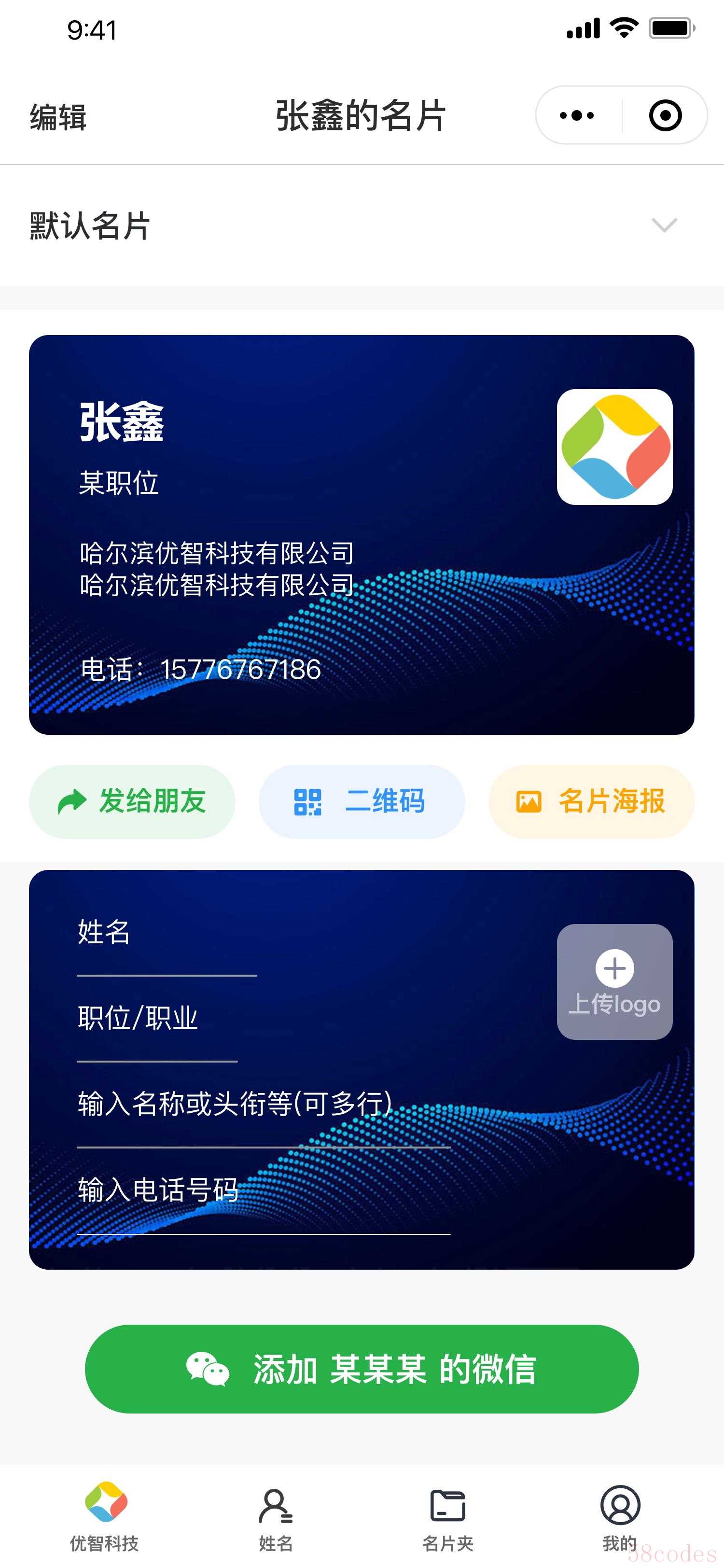Upload a logo via 上传logo
The image size is (724, 1568).
[614, 981]
